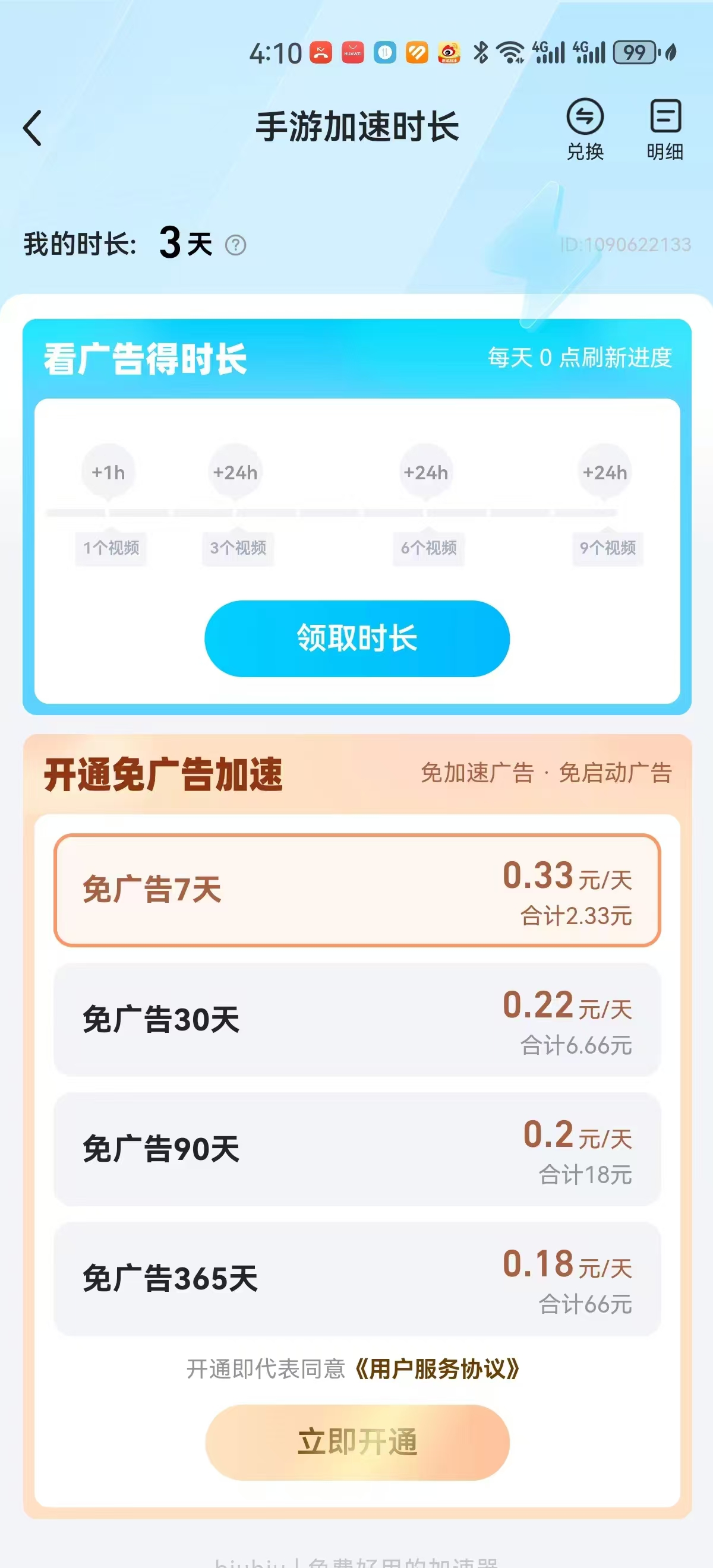Pick the 免广告90天 plan
The height and width of the screenshot is (1568, 713).
(357, 1149)
